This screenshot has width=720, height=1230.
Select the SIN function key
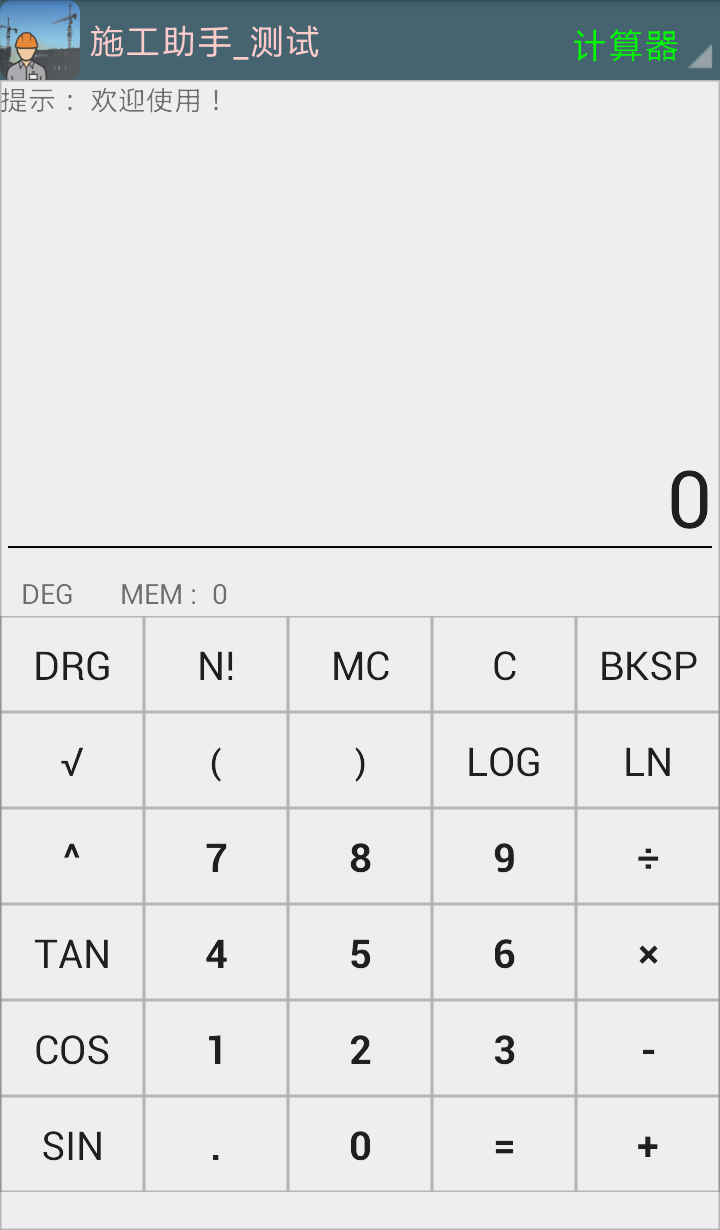(x=72, y=1146)
